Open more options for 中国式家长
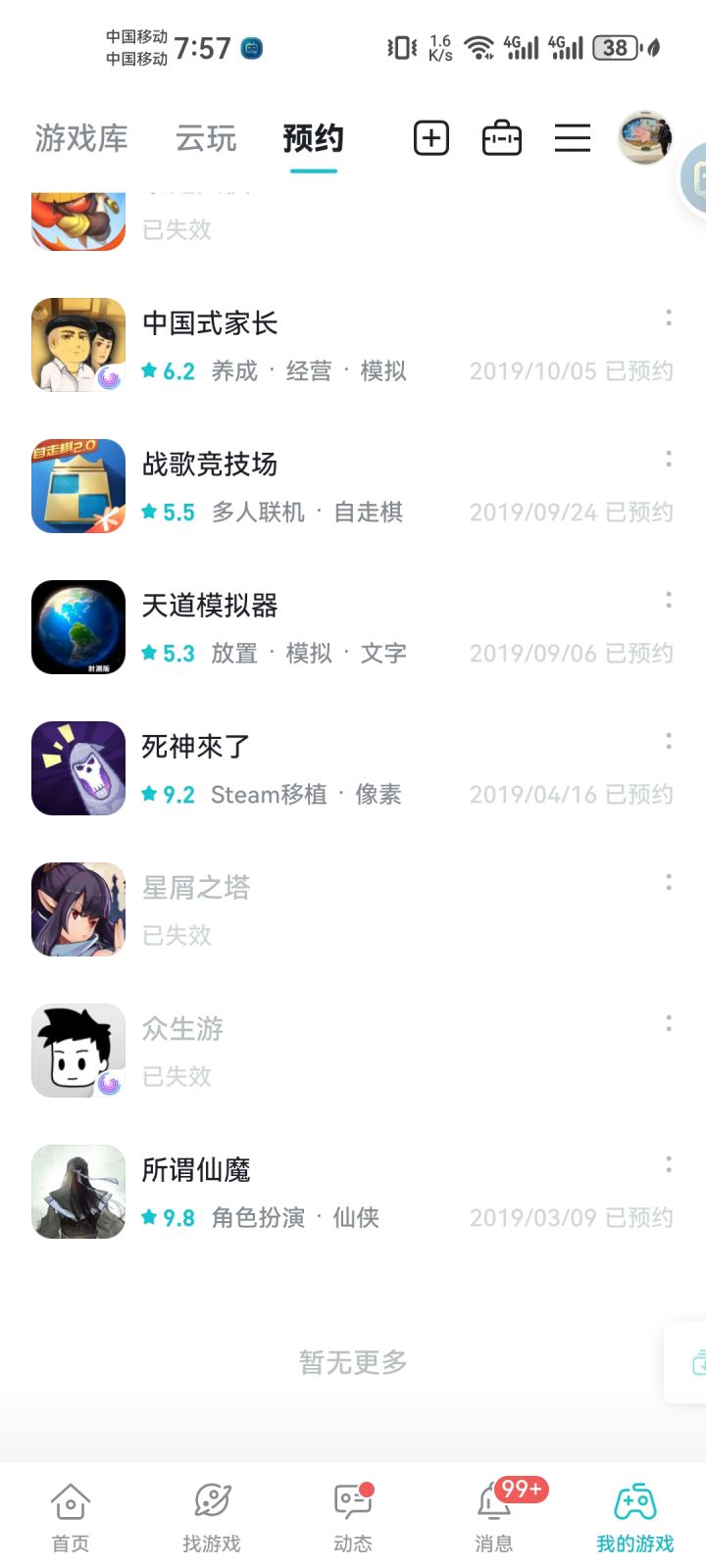This screenshot has height=1568, width=706. click(669, 318)
